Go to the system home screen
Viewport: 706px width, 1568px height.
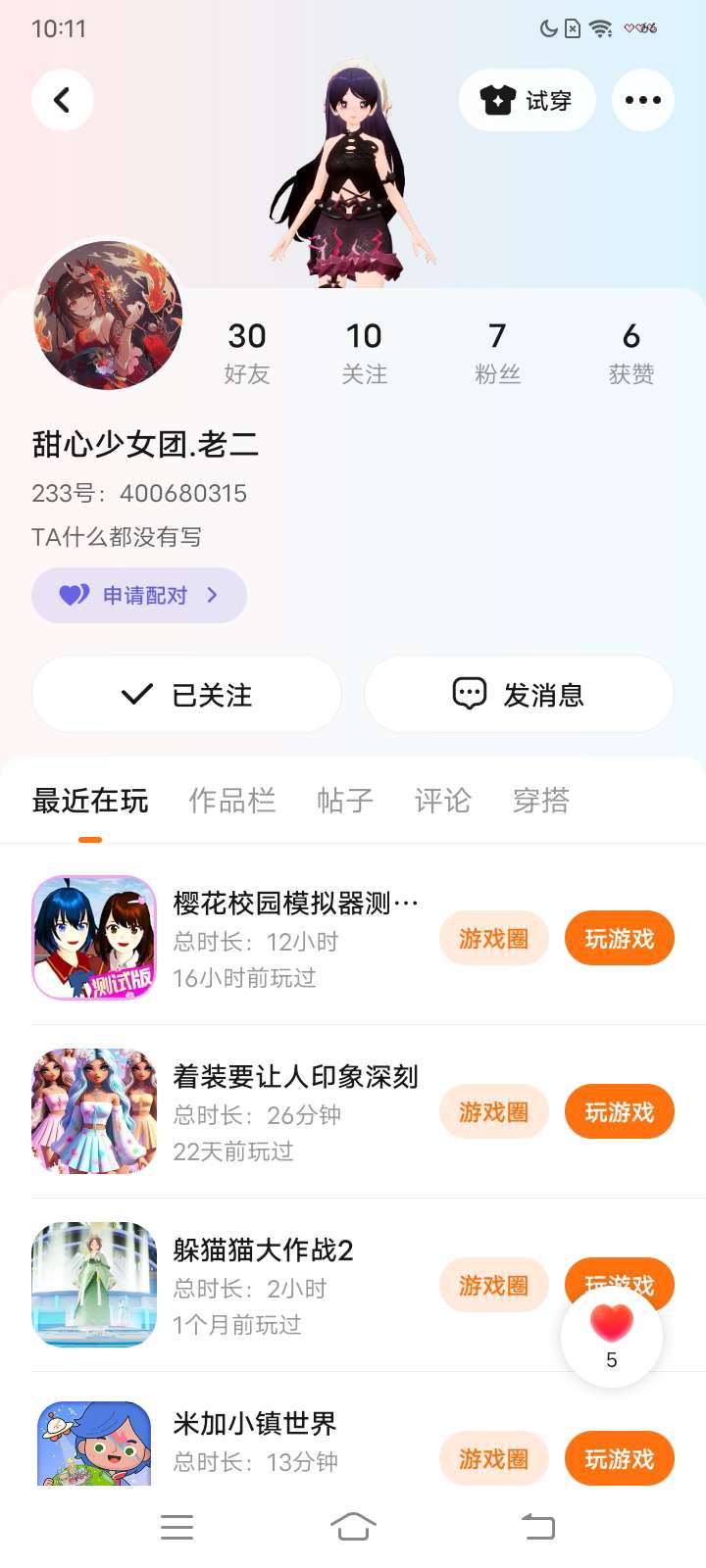(353, 1527)
